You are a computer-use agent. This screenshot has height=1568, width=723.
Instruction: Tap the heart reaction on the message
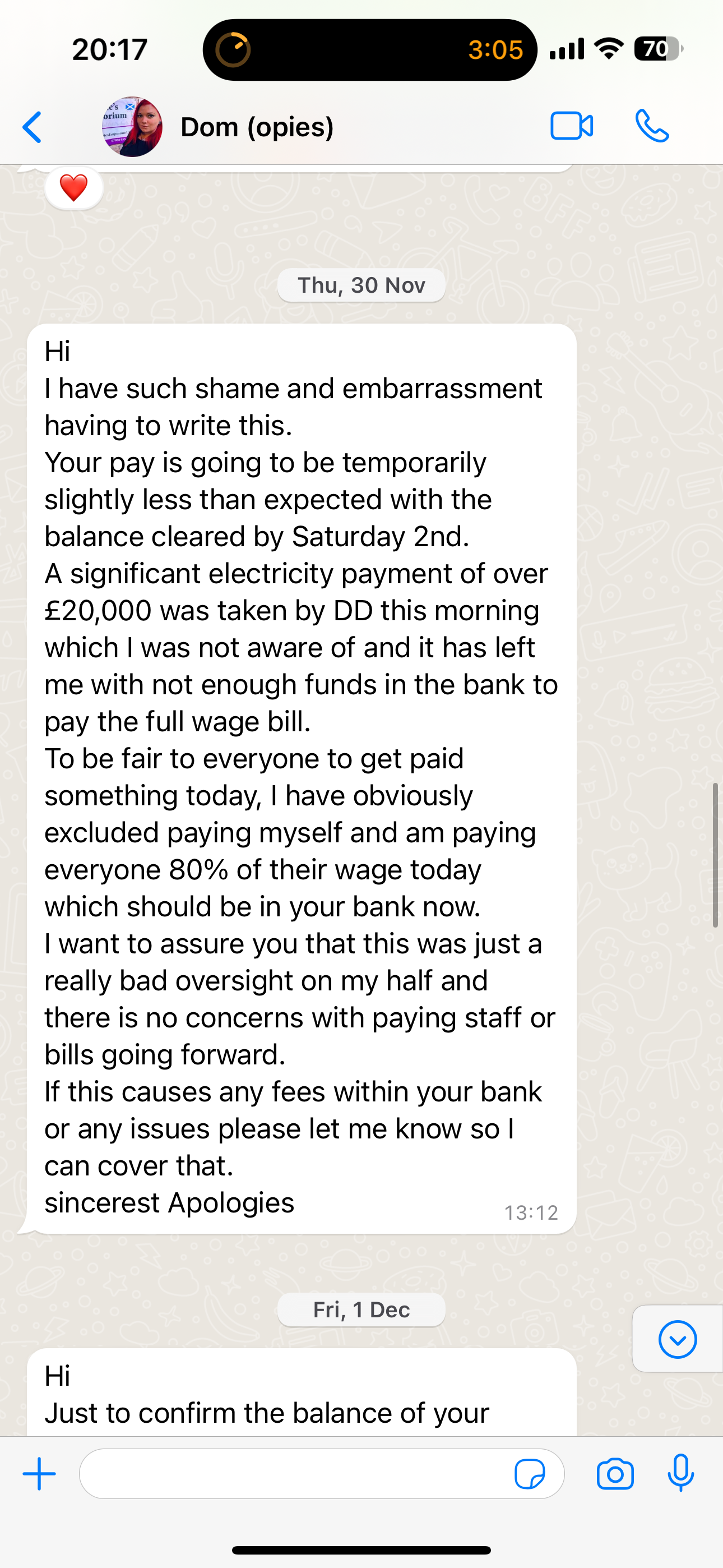73,187
